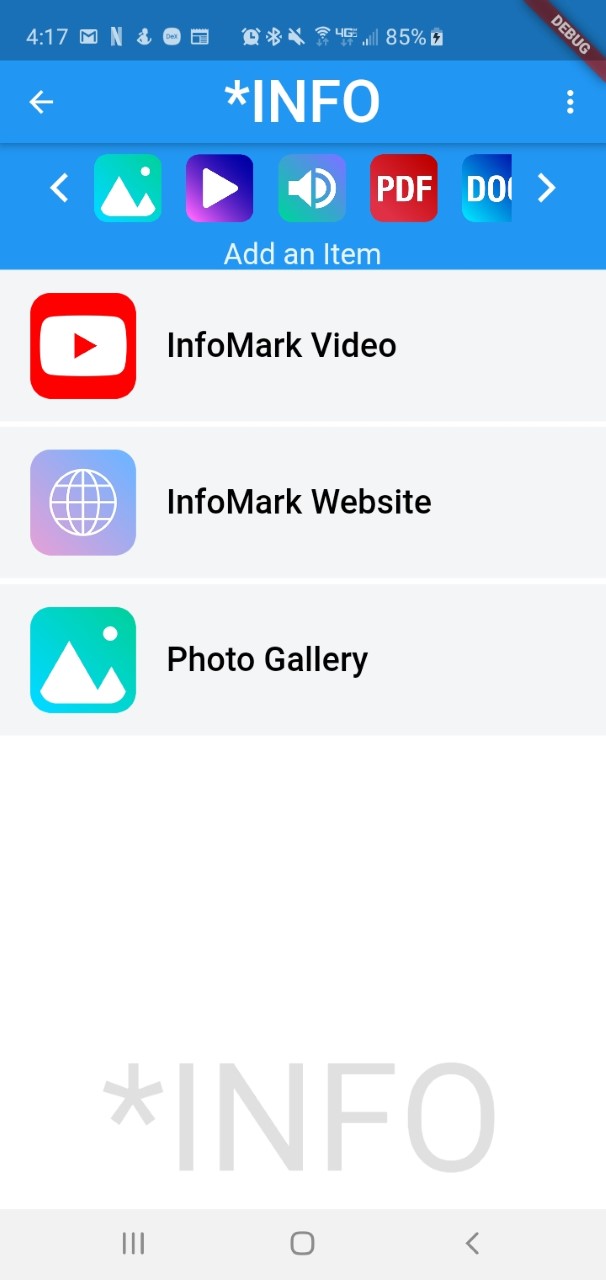This screenshot has width=606, height=1280.
Task: Add an audio item with speaker icon
Action: click(312, 188)
